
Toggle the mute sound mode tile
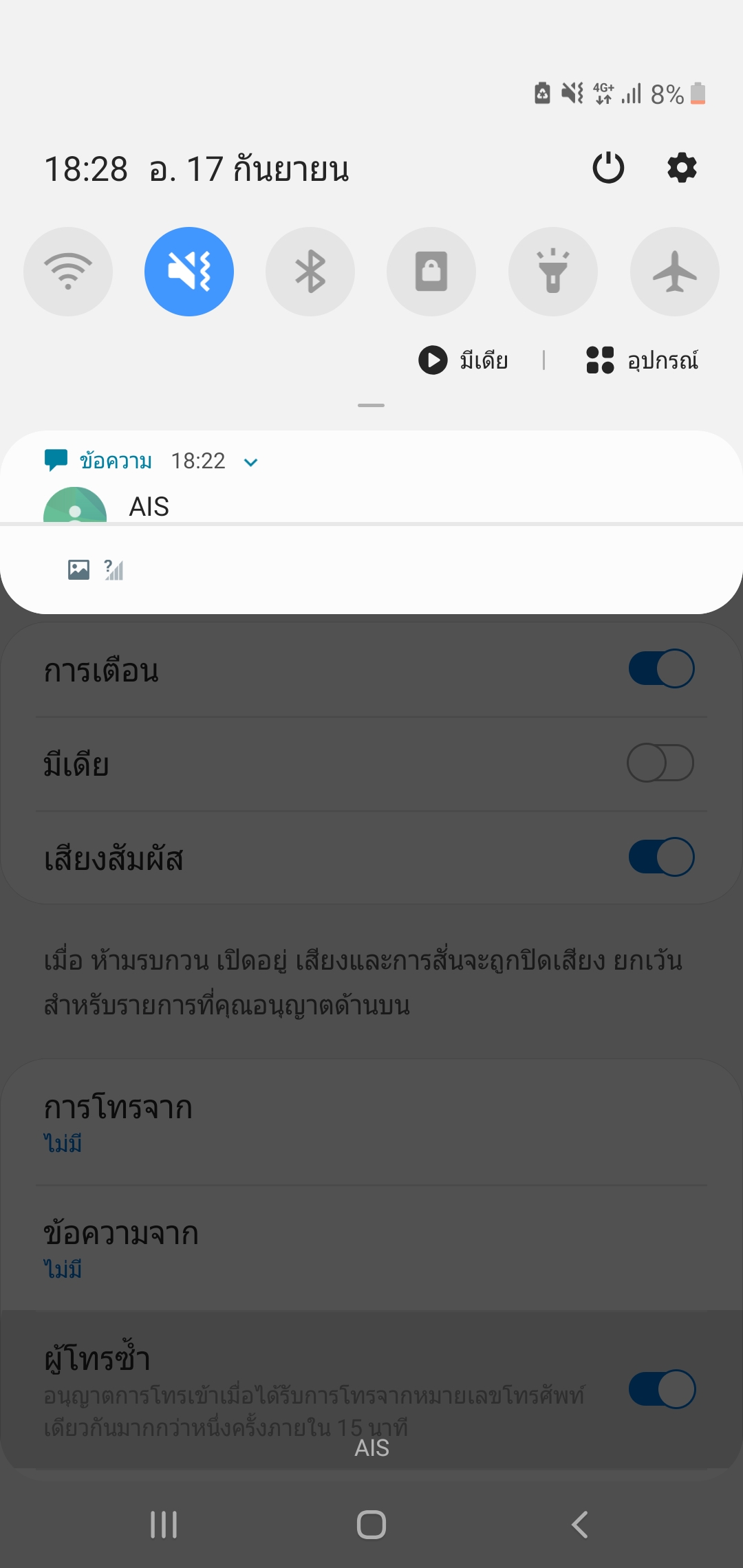coord(189,272)
